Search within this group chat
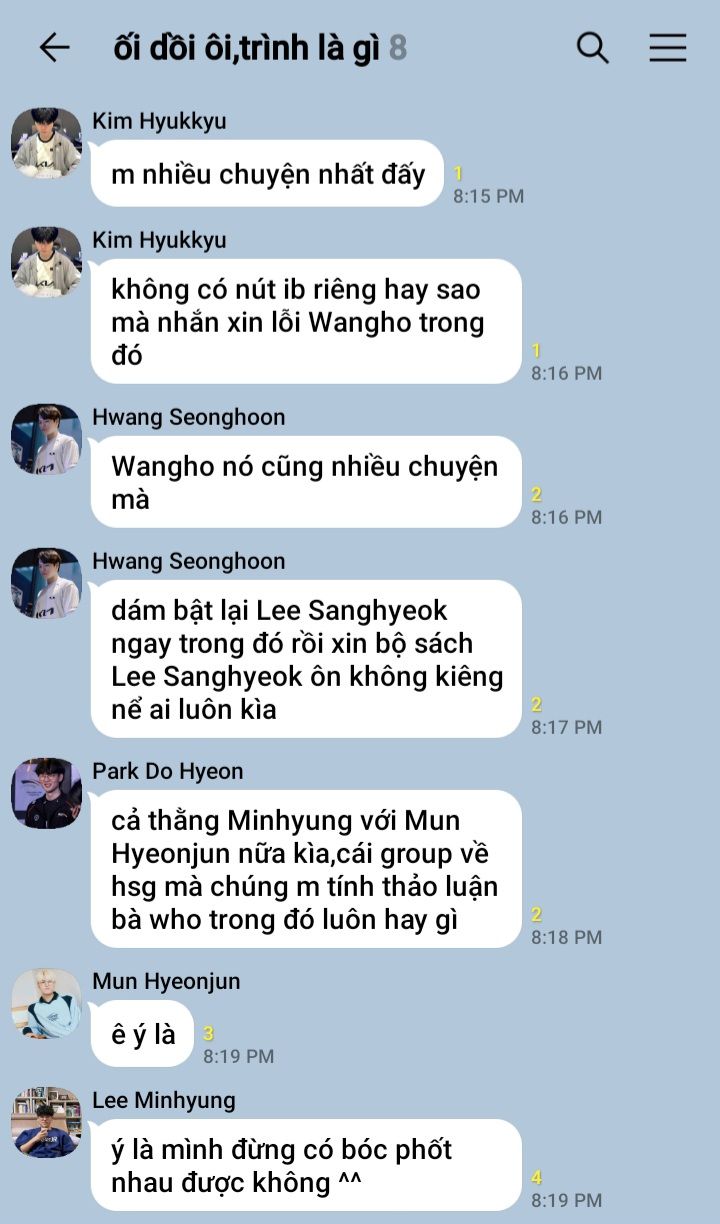720x1224 pixels. click(x=593, y=47)
